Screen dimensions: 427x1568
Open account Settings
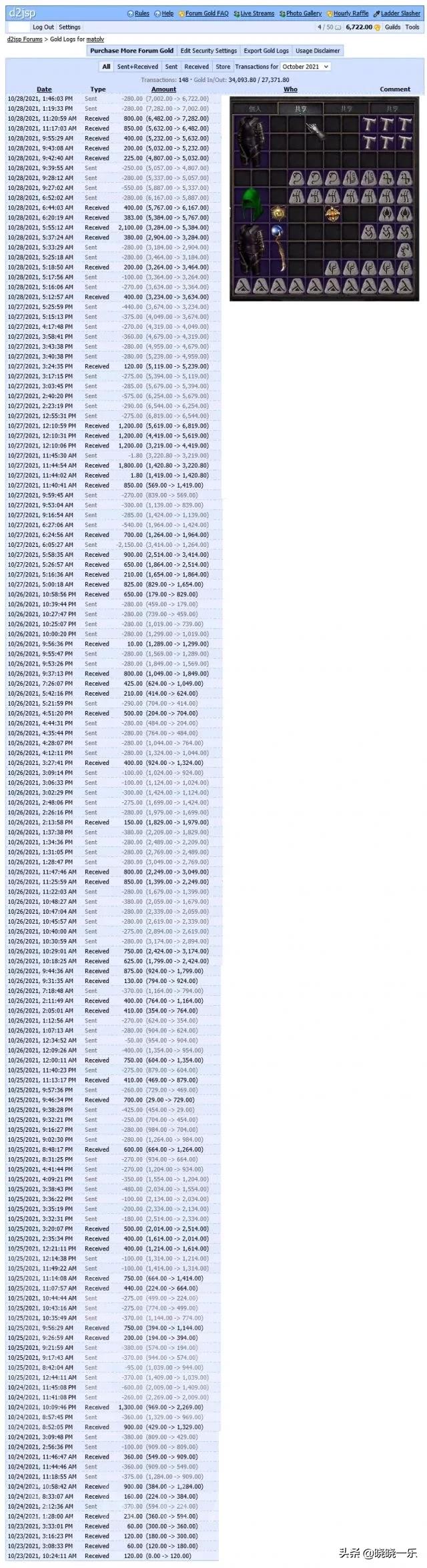69,27
